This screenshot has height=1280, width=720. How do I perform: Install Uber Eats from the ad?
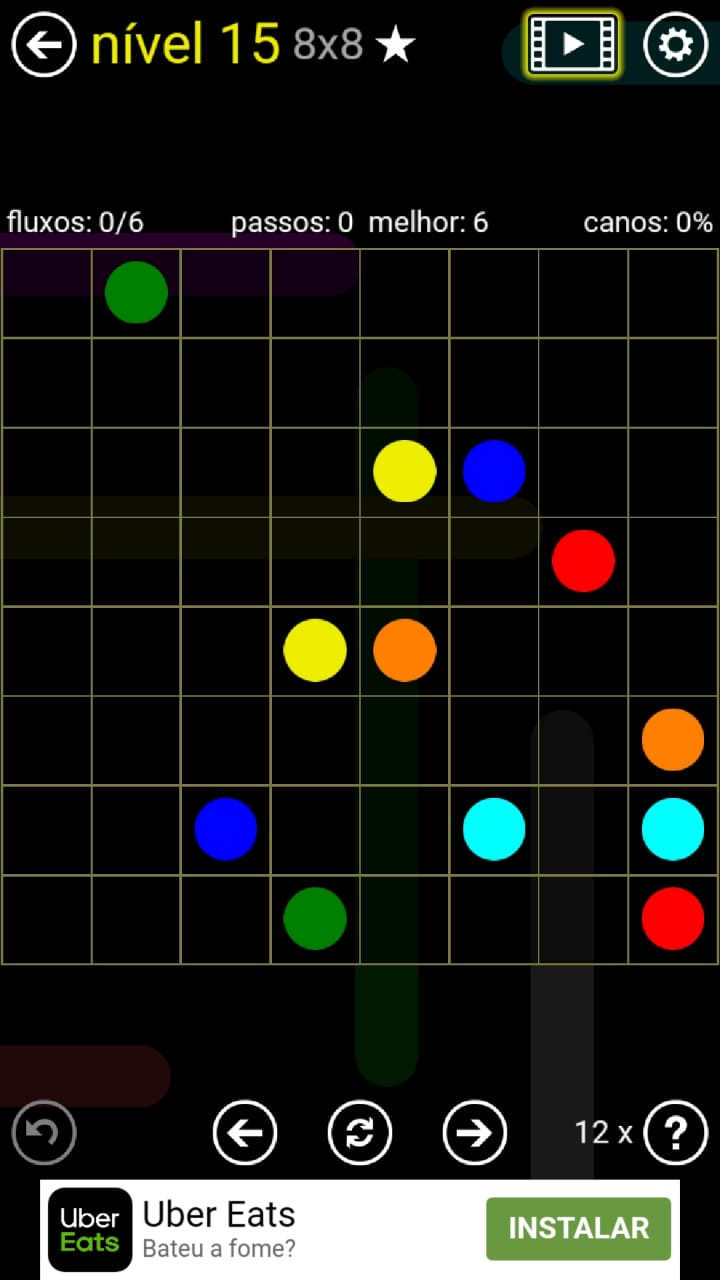pyautogui.click(x=578, y=1228)
